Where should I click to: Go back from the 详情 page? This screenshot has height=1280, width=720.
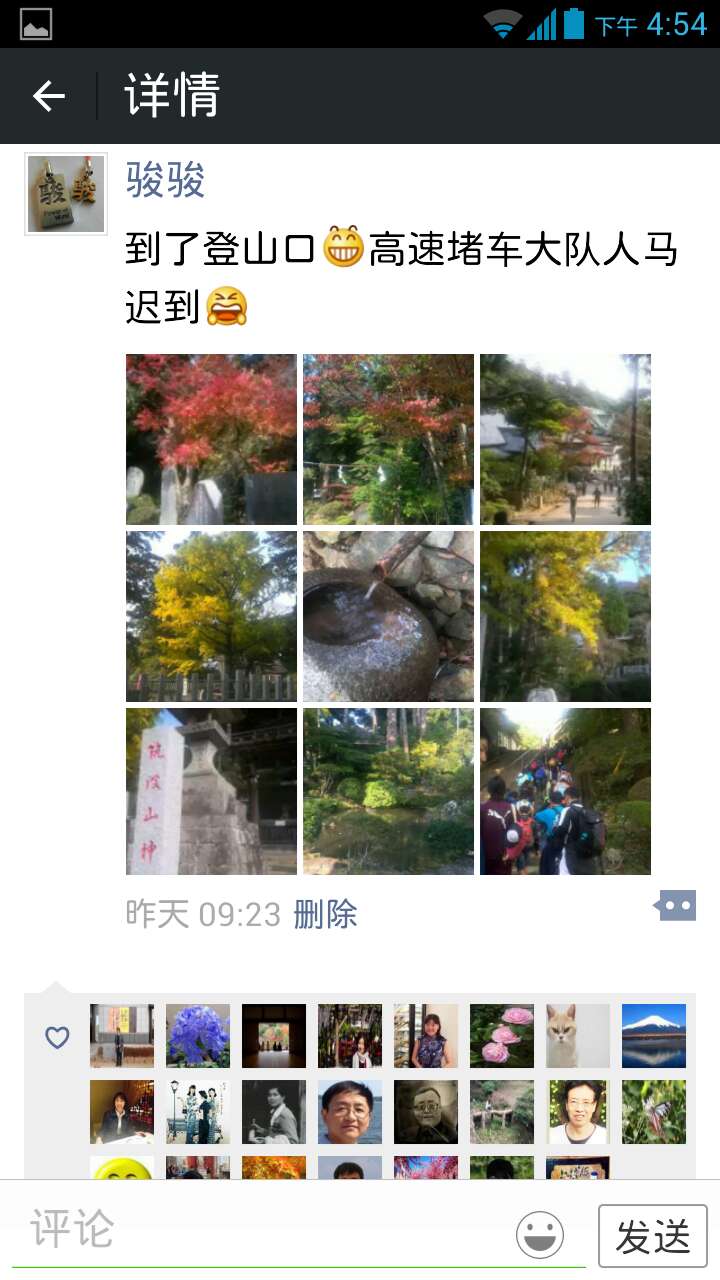(48, 96)
